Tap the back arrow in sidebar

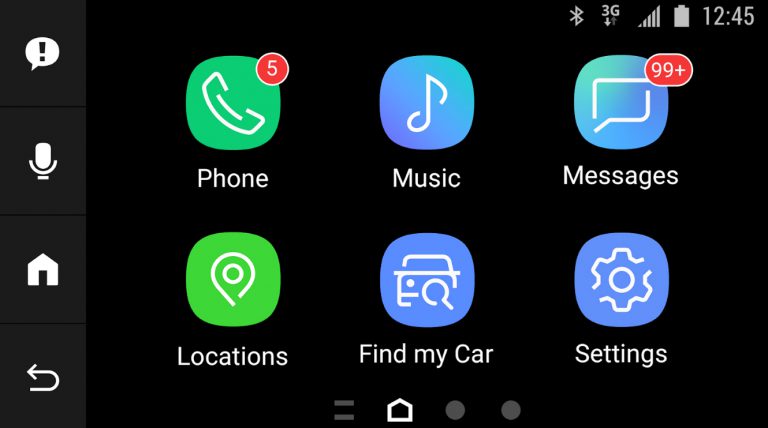[42, 377]
